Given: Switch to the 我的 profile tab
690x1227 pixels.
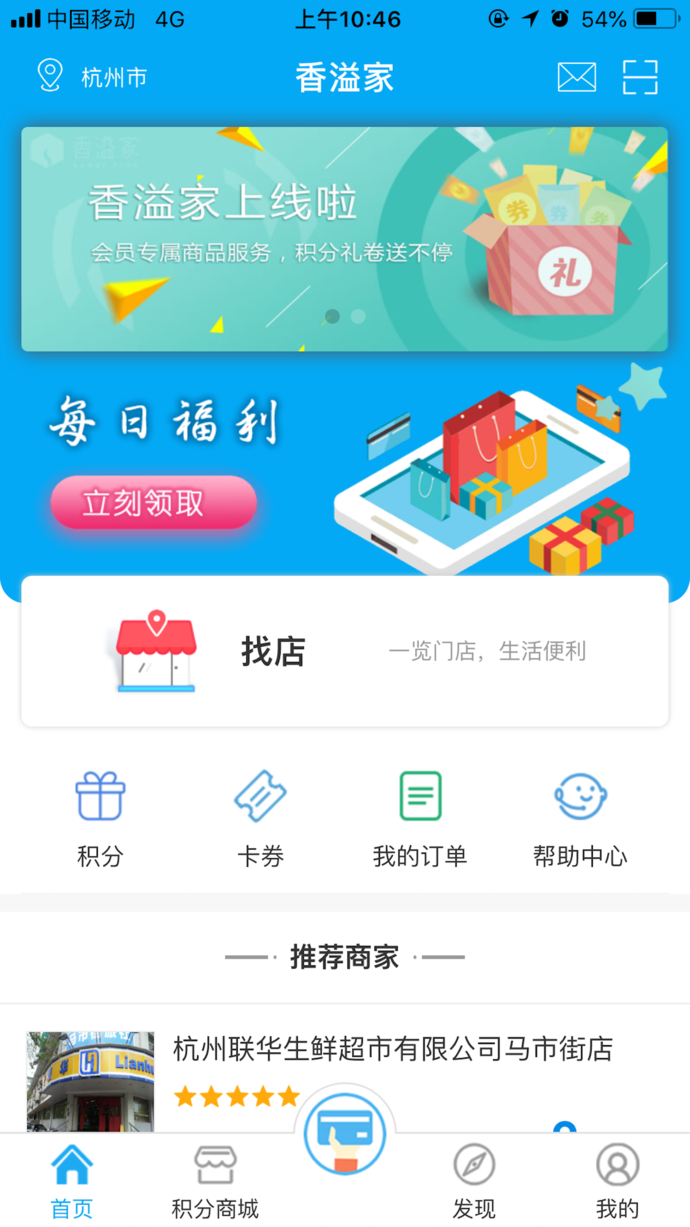Looking at the screenshot, I should [617, 1181].
